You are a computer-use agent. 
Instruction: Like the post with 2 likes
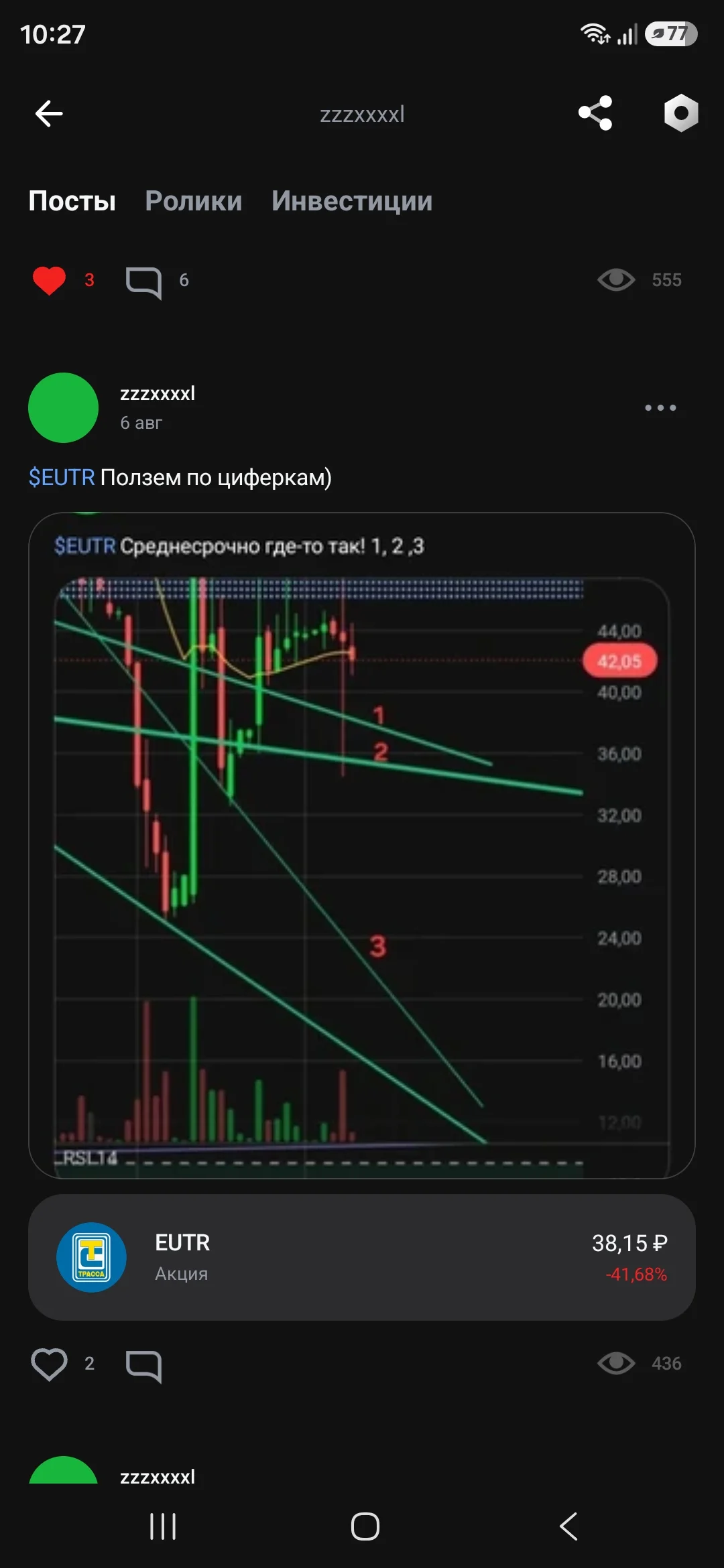coord(49,1364)
